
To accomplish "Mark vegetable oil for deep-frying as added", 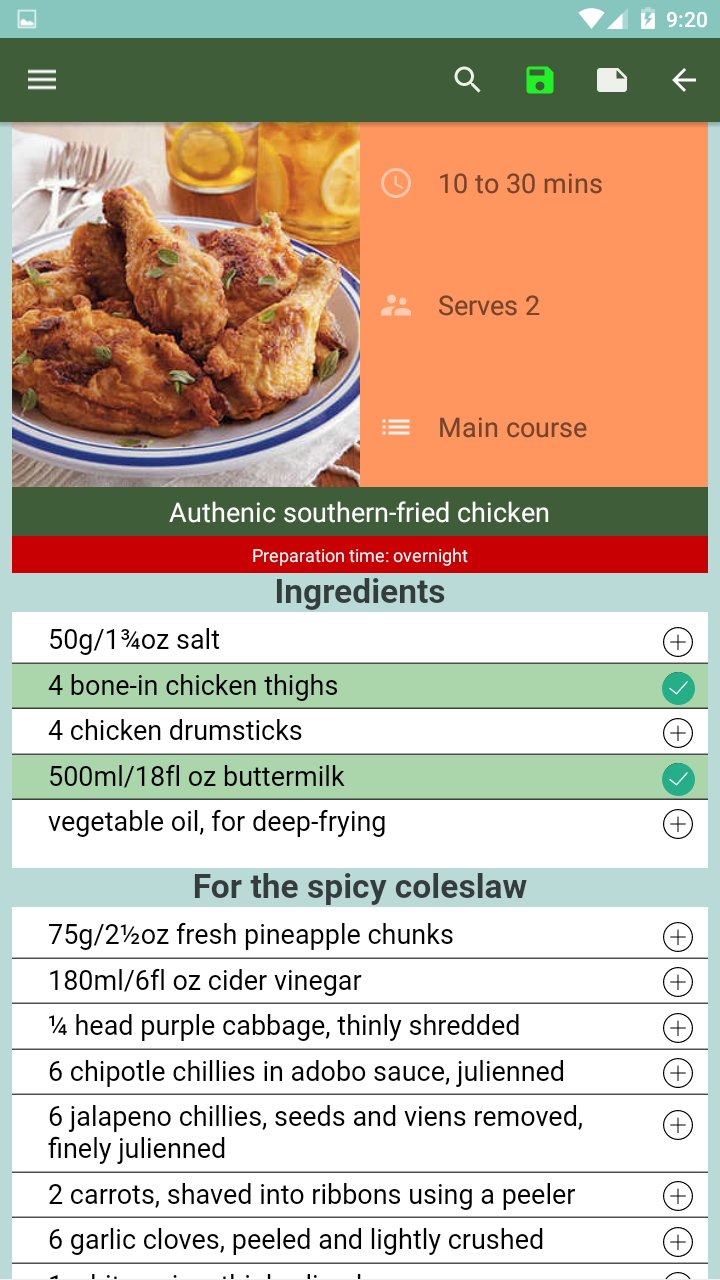I will pos(678,824).
